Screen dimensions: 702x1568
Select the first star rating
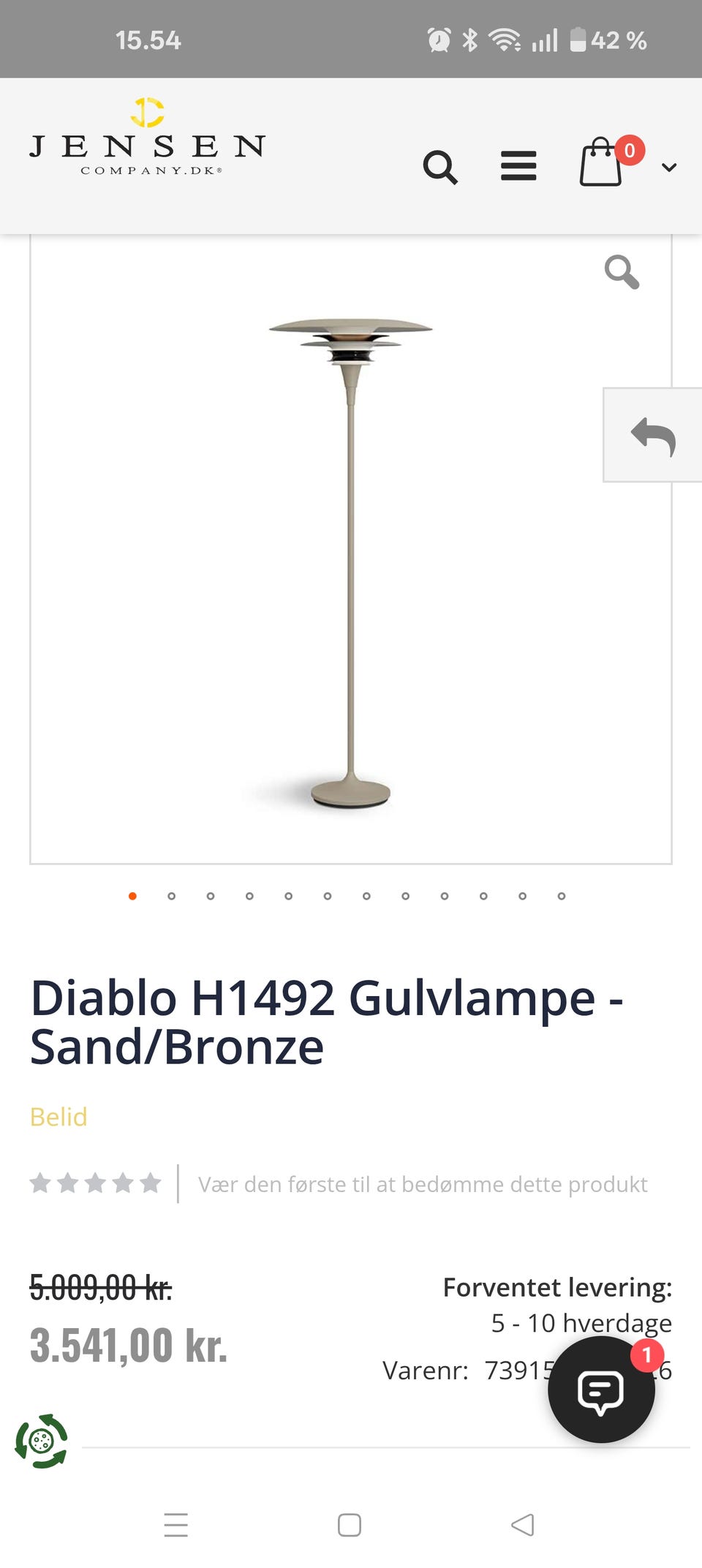tap(39, 1181)
